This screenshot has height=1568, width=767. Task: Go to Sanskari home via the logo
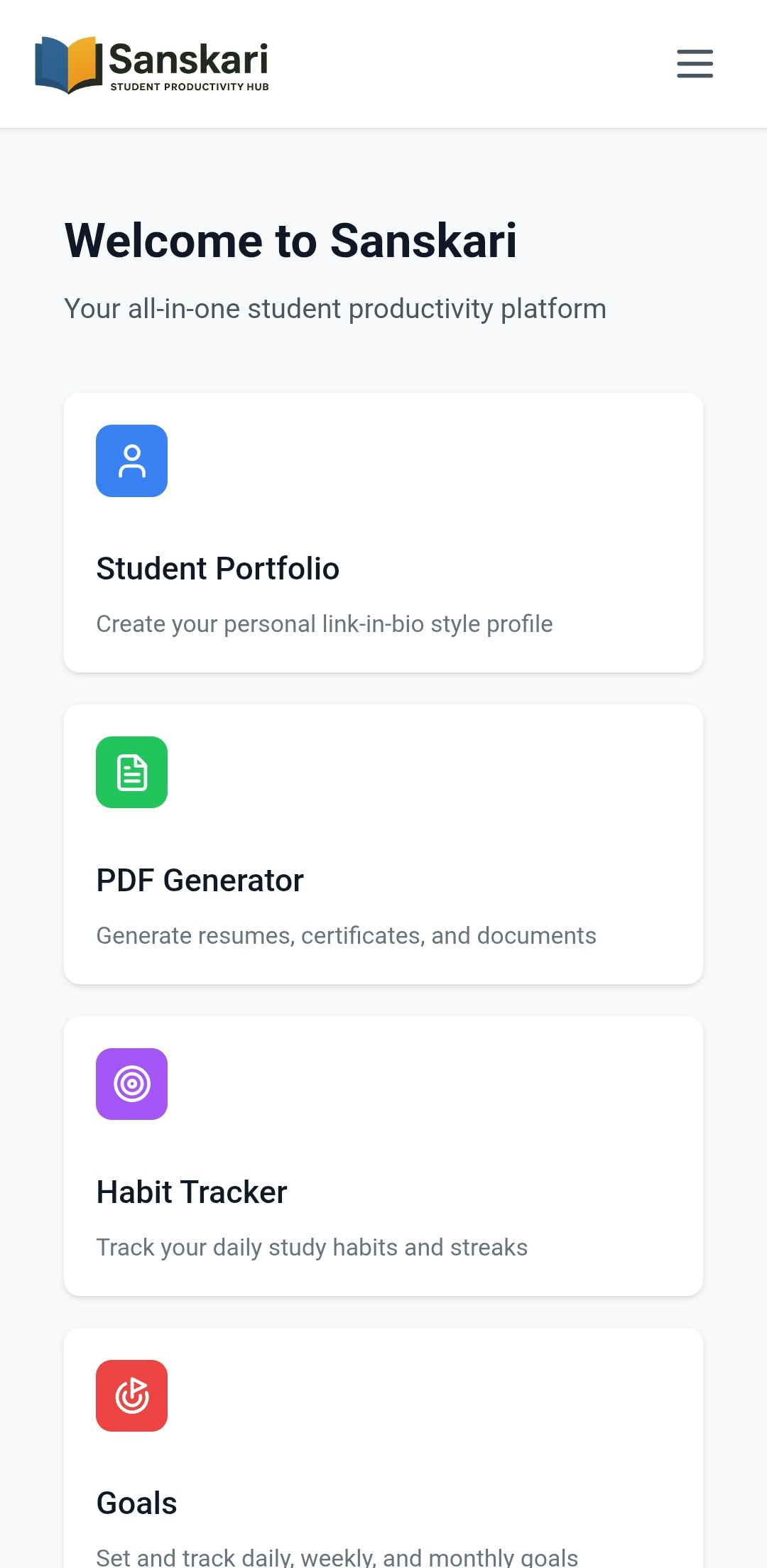coord(152,65)
